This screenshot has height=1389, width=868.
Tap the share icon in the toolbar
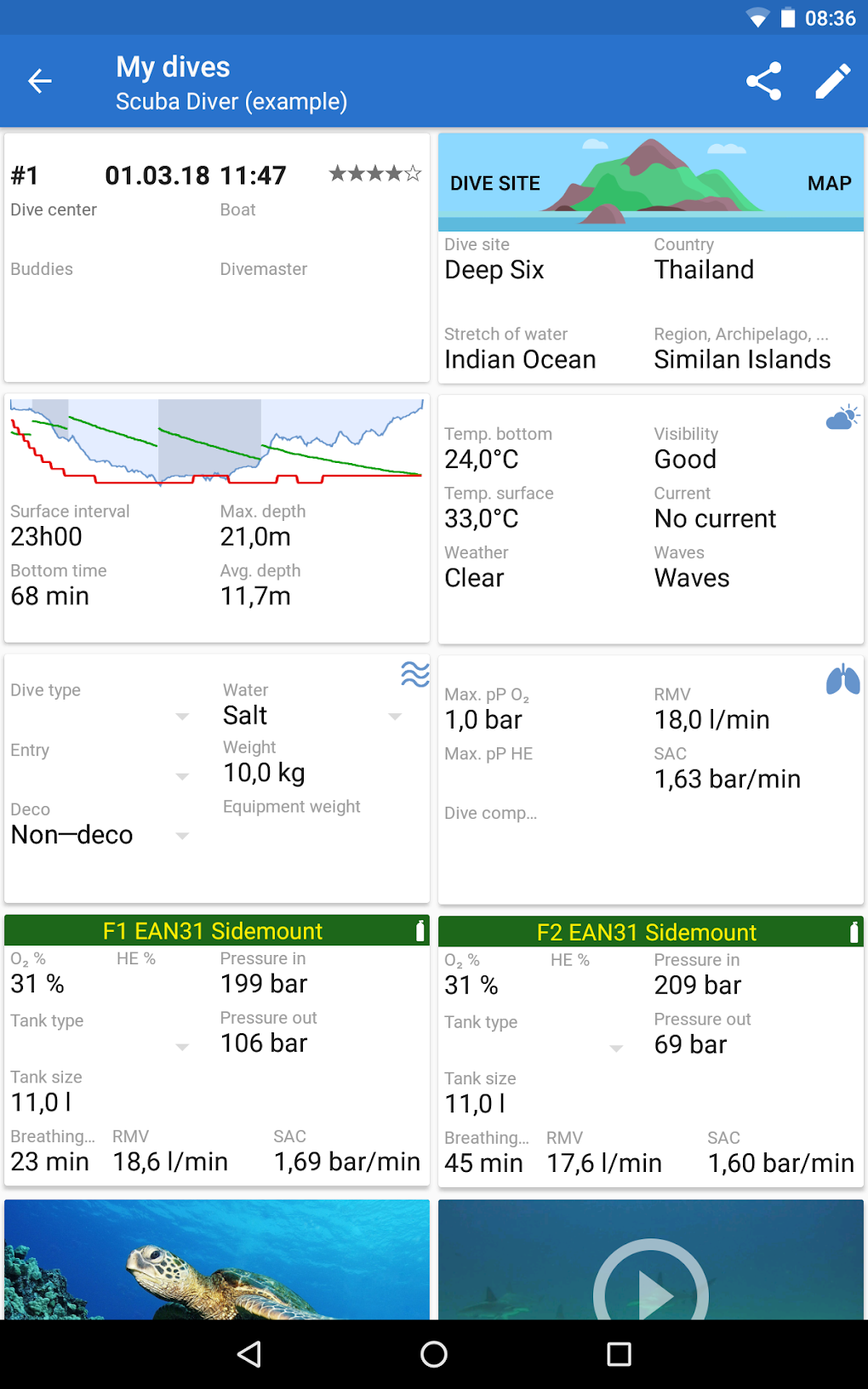coord(763,81)
